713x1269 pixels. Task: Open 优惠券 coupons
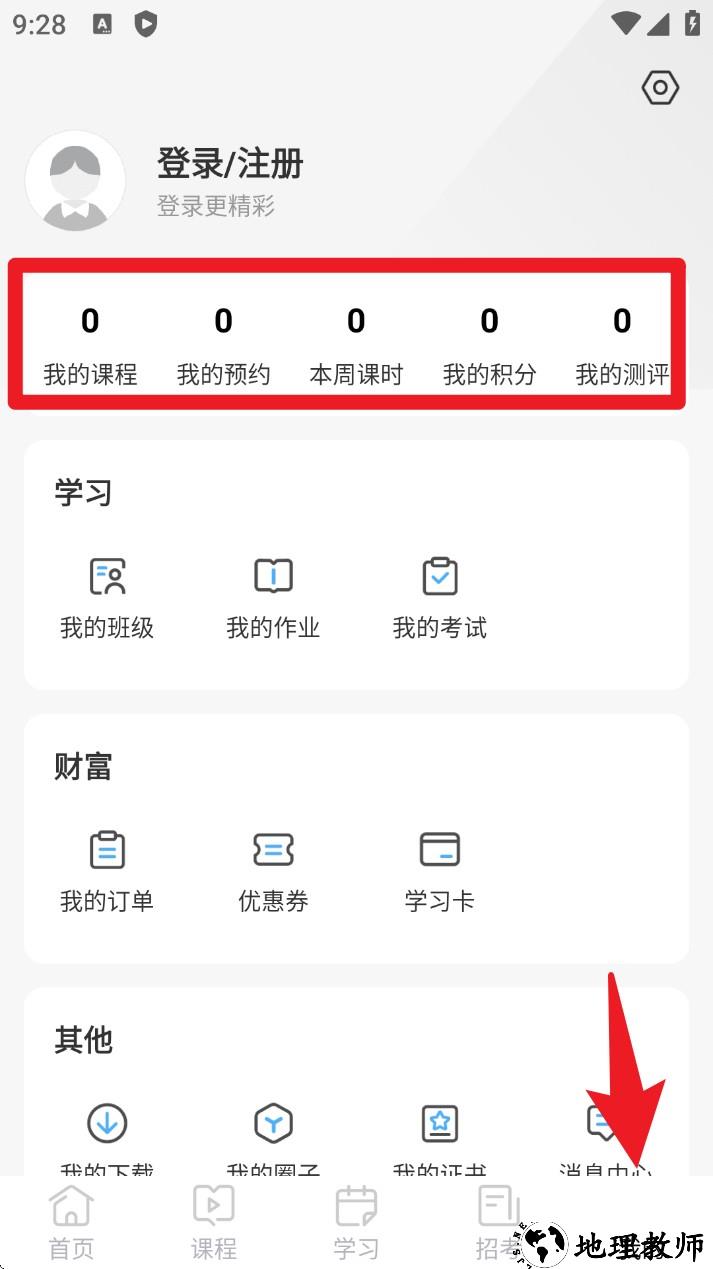[x=273, y=870]
